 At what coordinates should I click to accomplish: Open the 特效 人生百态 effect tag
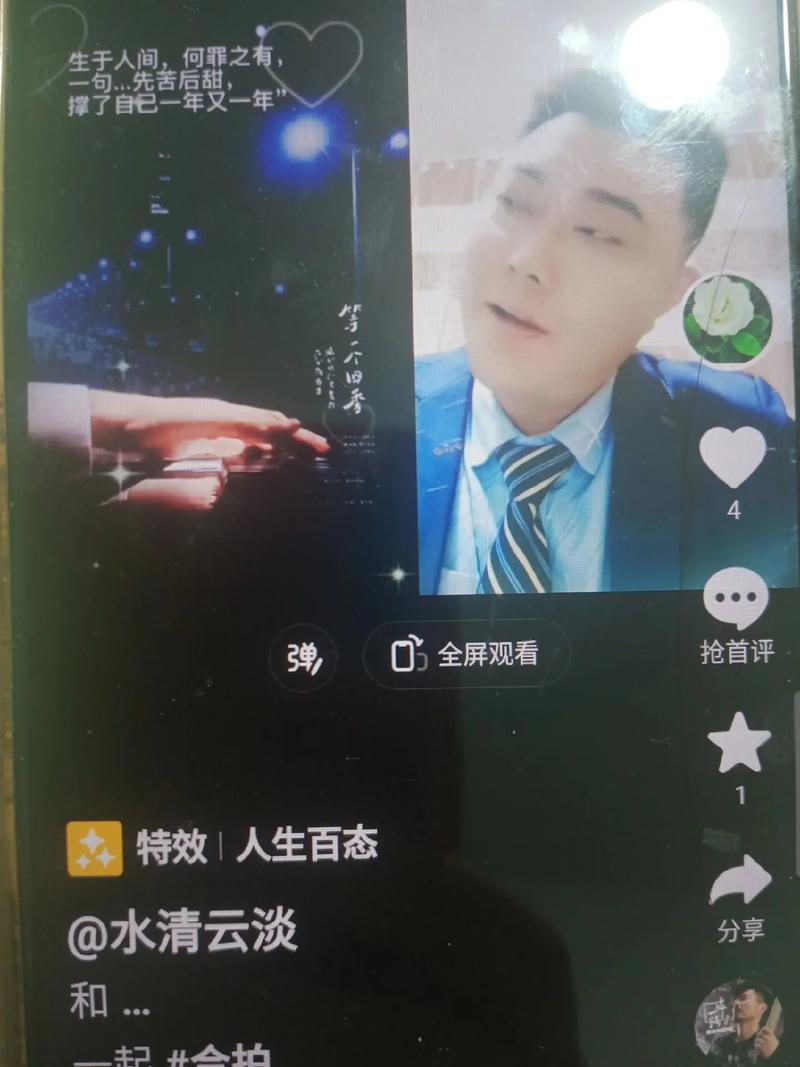(x=222, y=847)
